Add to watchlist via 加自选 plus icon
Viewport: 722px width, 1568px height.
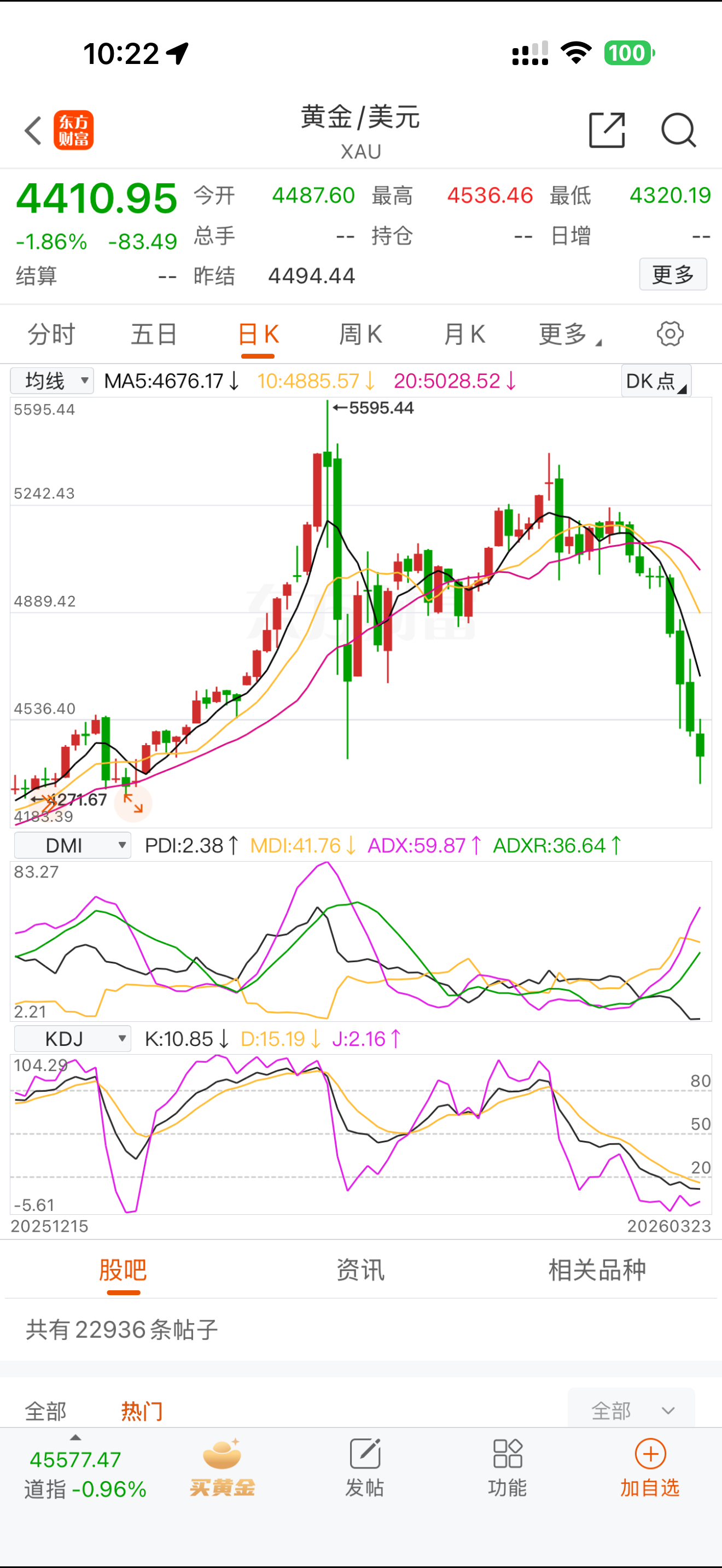point(650,1461)
